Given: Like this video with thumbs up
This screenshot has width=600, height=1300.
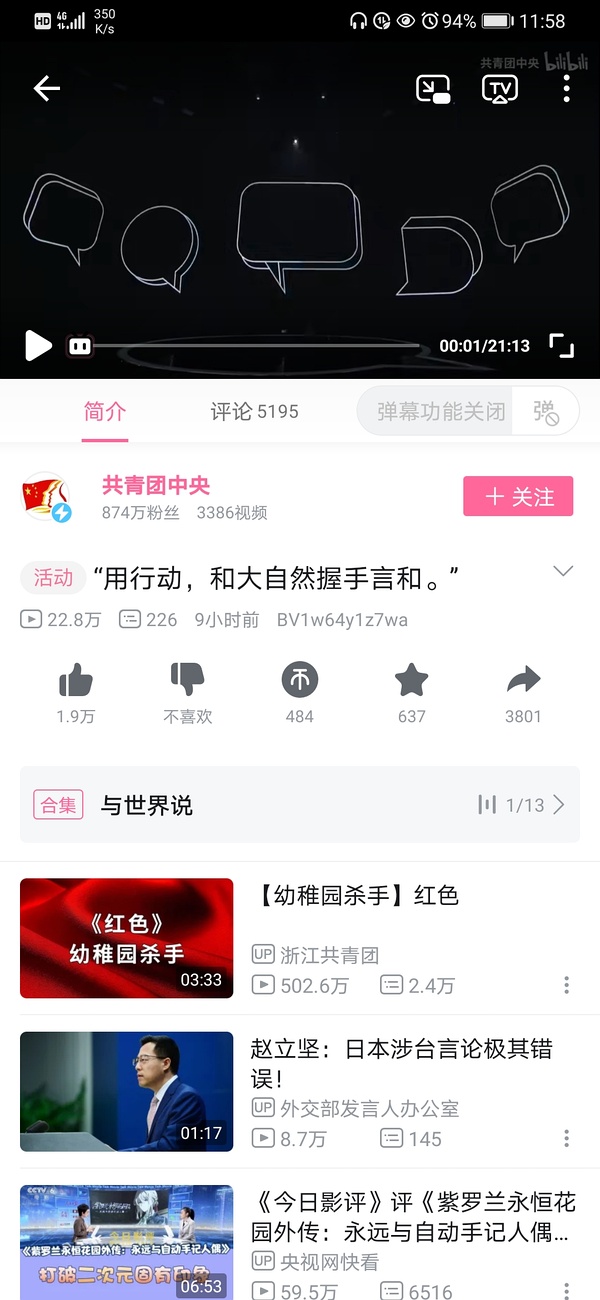Looking at the screenshot, I should point(76,682).
